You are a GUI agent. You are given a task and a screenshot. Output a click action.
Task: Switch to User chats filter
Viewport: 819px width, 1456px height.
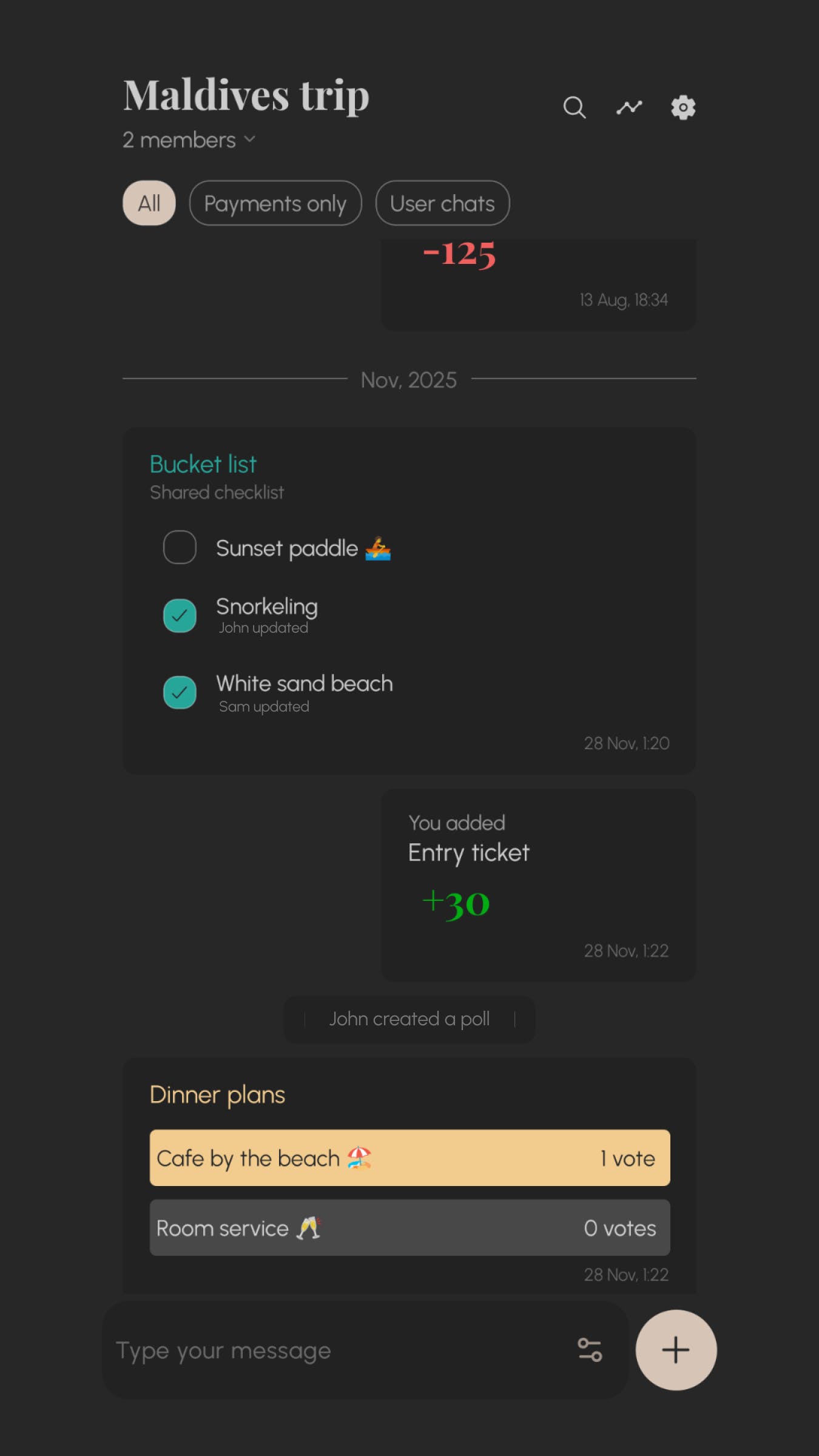442,203
